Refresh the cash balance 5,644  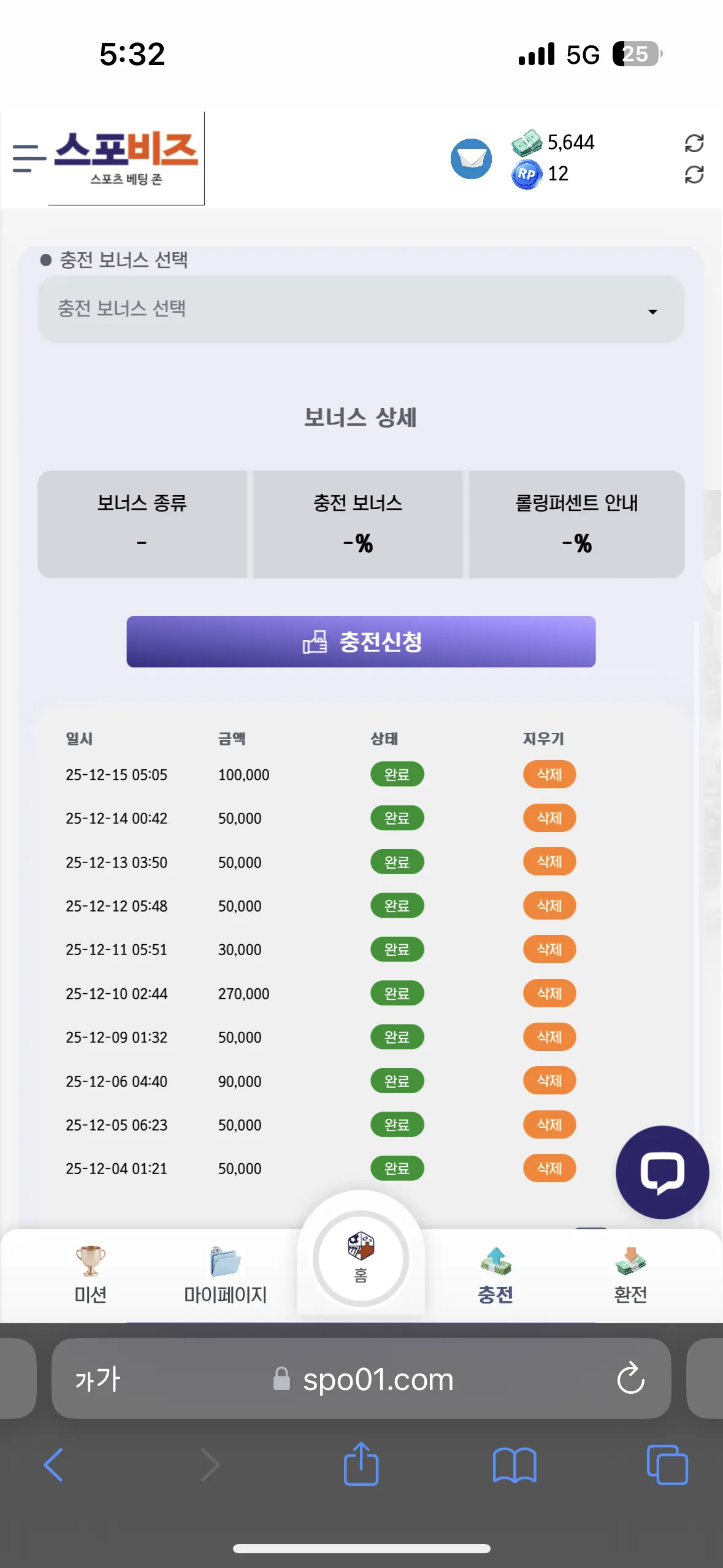(694, 144)
